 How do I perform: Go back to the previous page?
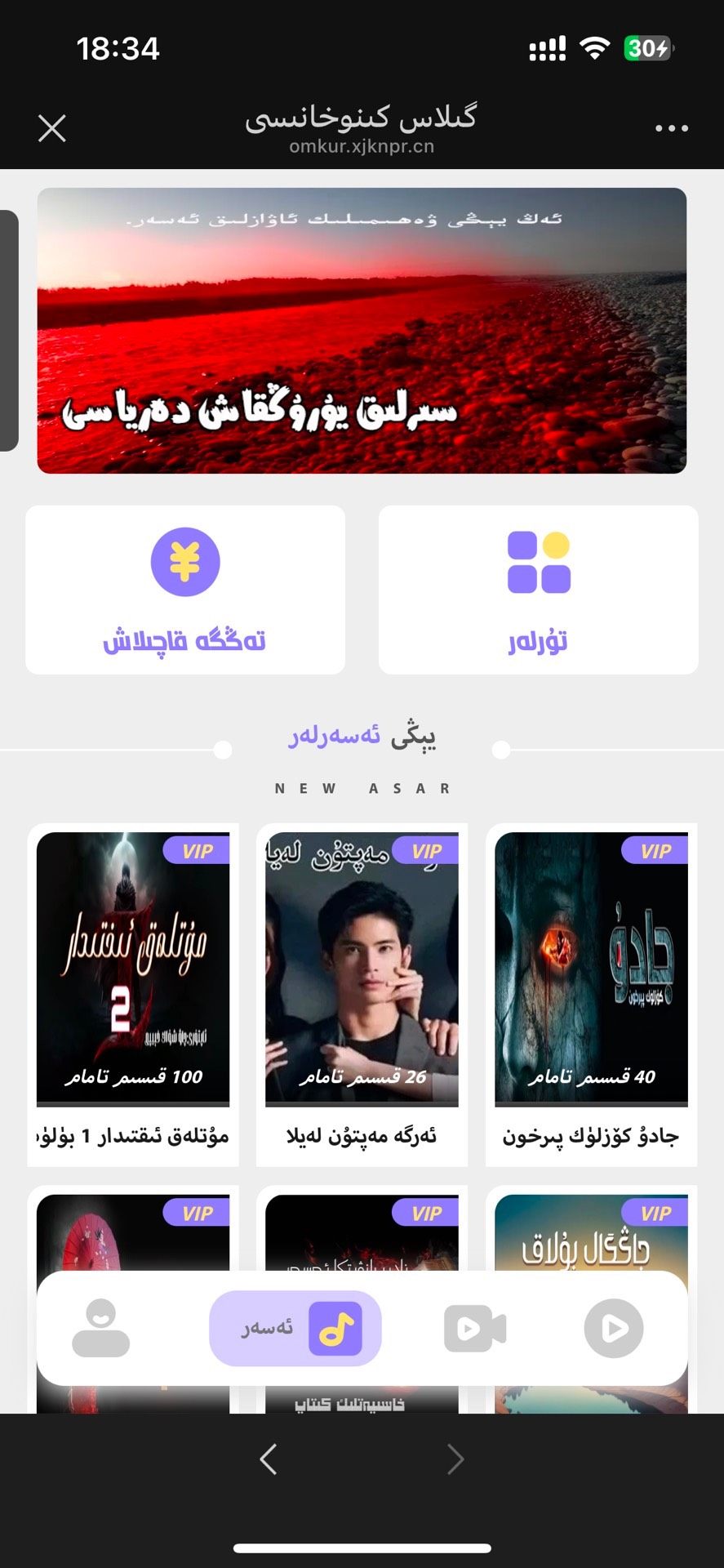[x=269, y=1459]
